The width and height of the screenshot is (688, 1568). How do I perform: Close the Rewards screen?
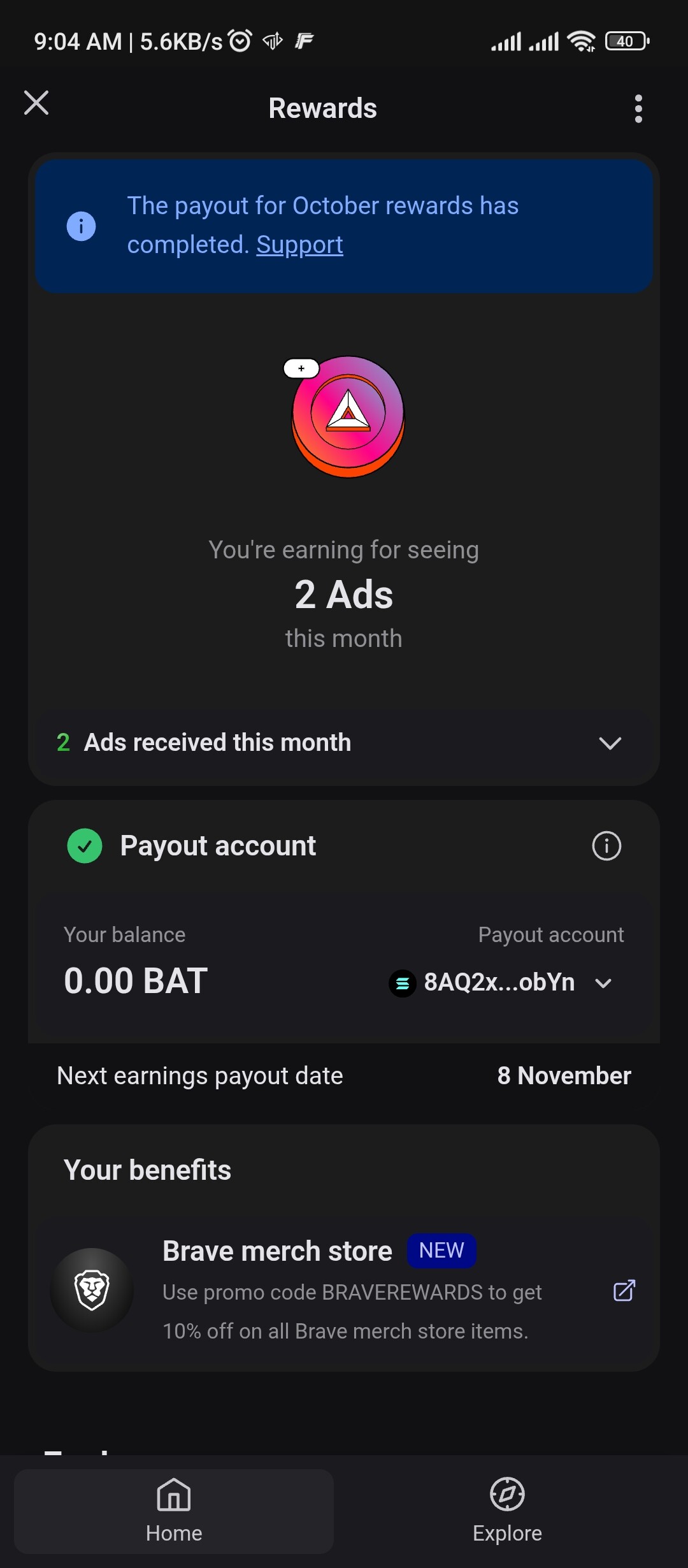[x=36, y=103]
